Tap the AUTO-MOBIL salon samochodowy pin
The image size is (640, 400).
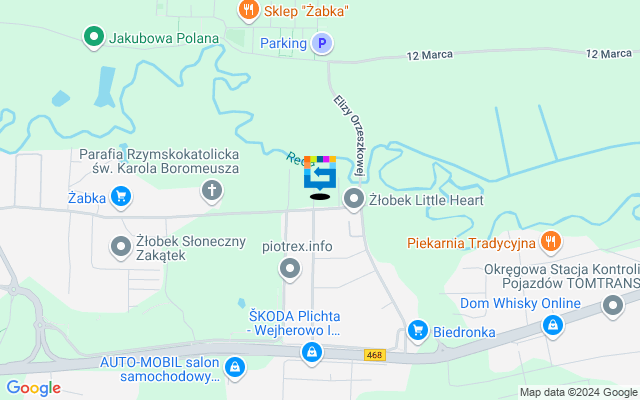pyautogui.click(x=235, y=368)
